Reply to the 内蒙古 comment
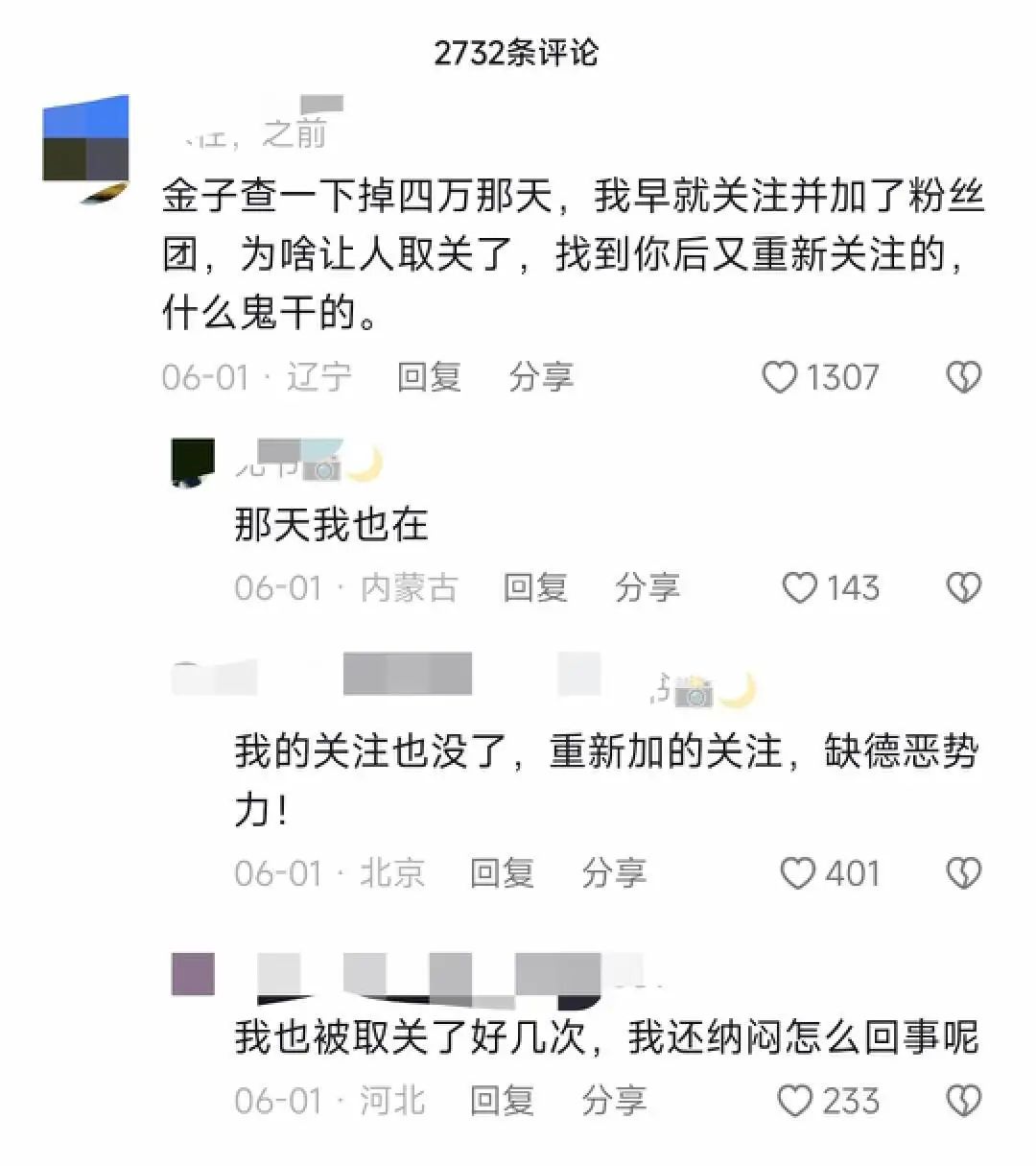Image resolution: width=1036 pixels, height=1166 pixels. (535, 587)
